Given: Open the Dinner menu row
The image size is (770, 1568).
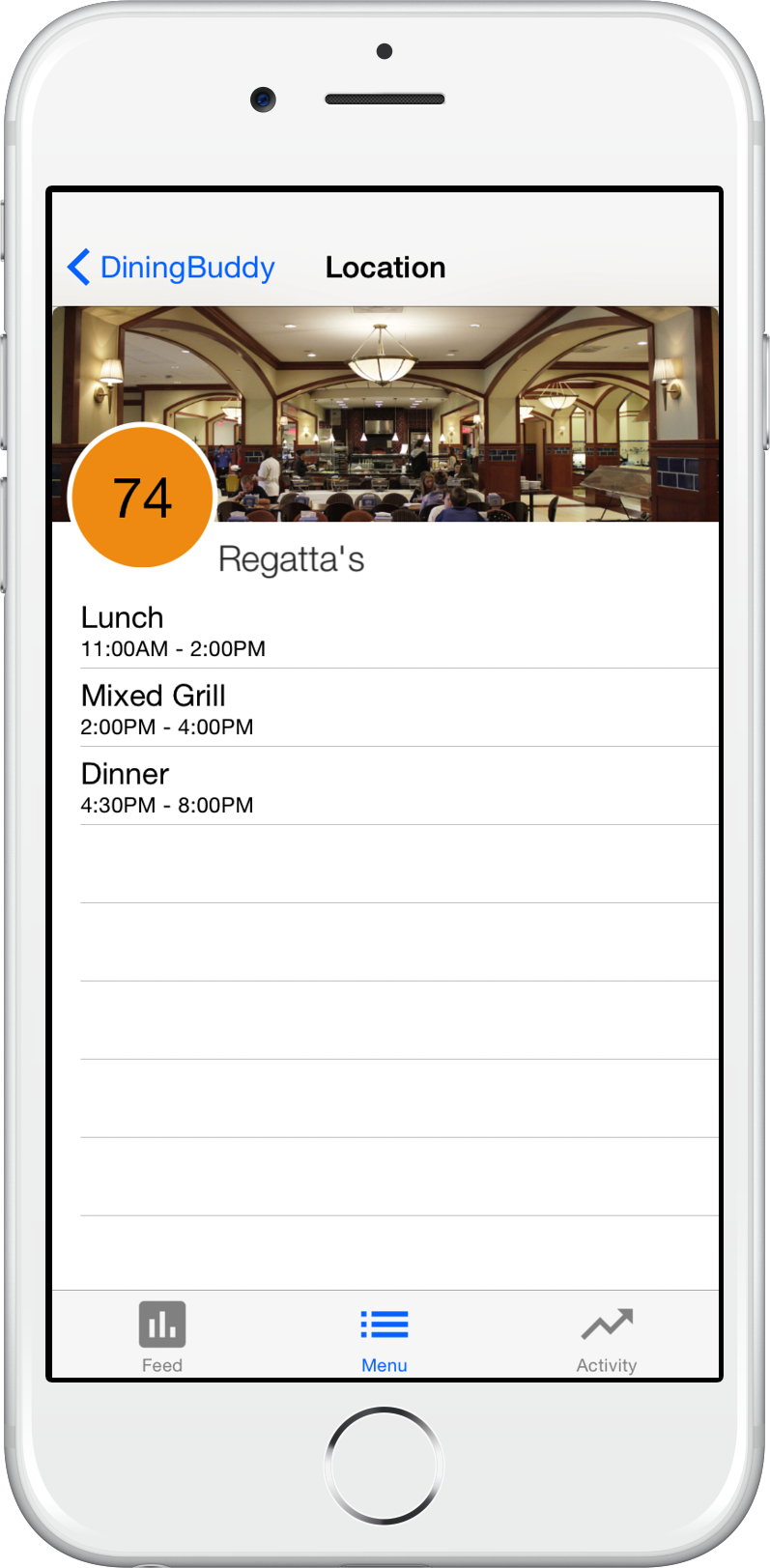Looking at the screenshot, I should pyautogui.click(x=385, y=786).
